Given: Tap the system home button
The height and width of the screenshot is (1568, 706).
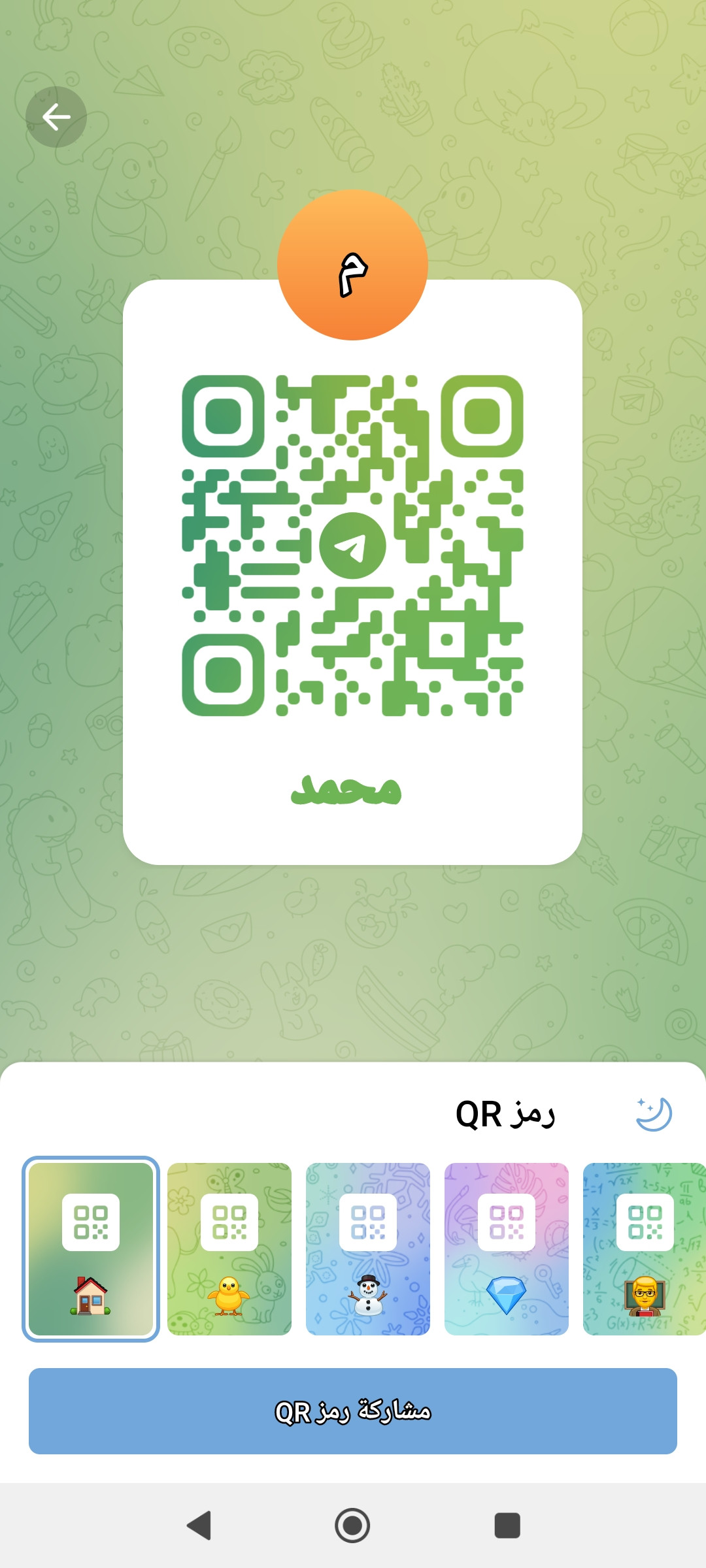Looking at the screenshot, I should tap(352, 1526).
